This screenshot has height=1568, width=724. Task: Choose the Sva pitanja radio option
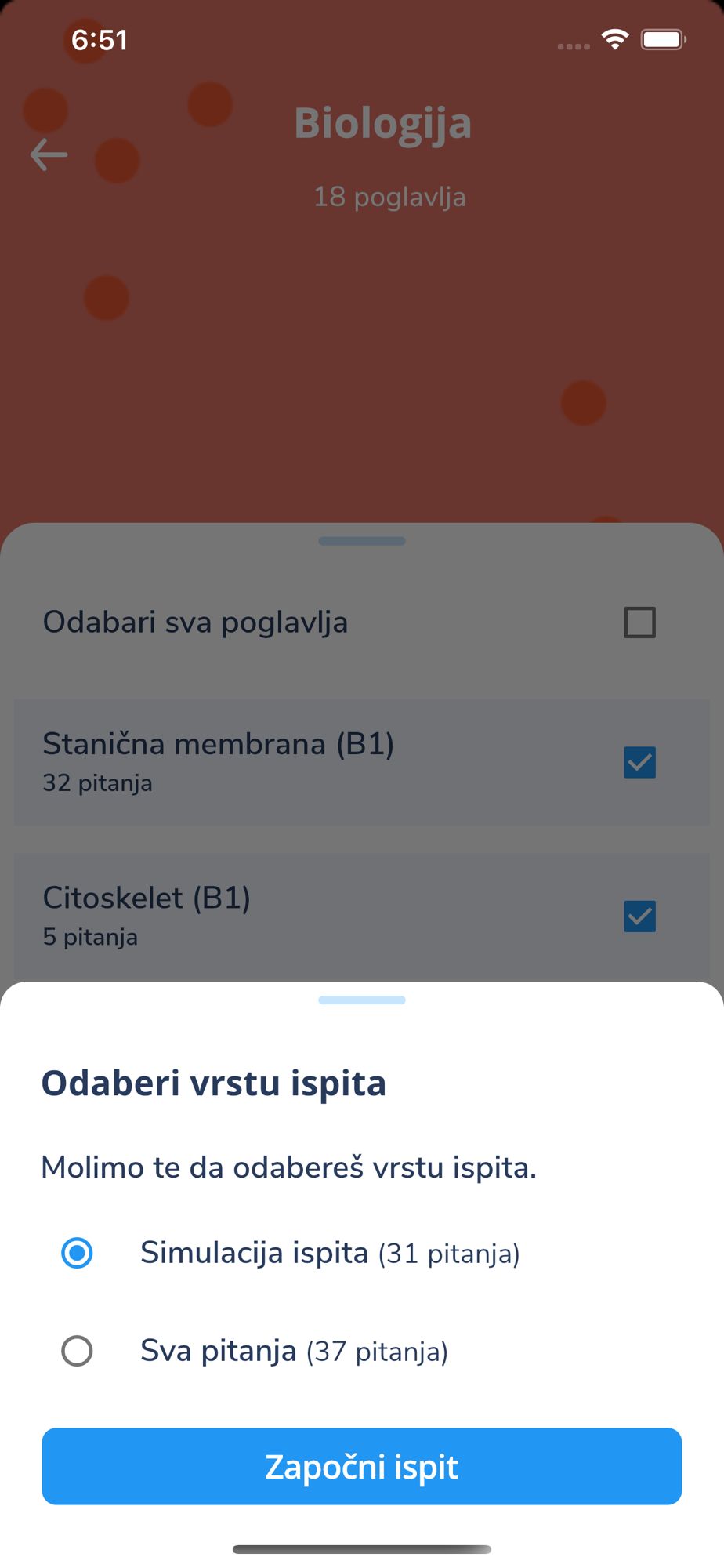(x=77, y=1351)
